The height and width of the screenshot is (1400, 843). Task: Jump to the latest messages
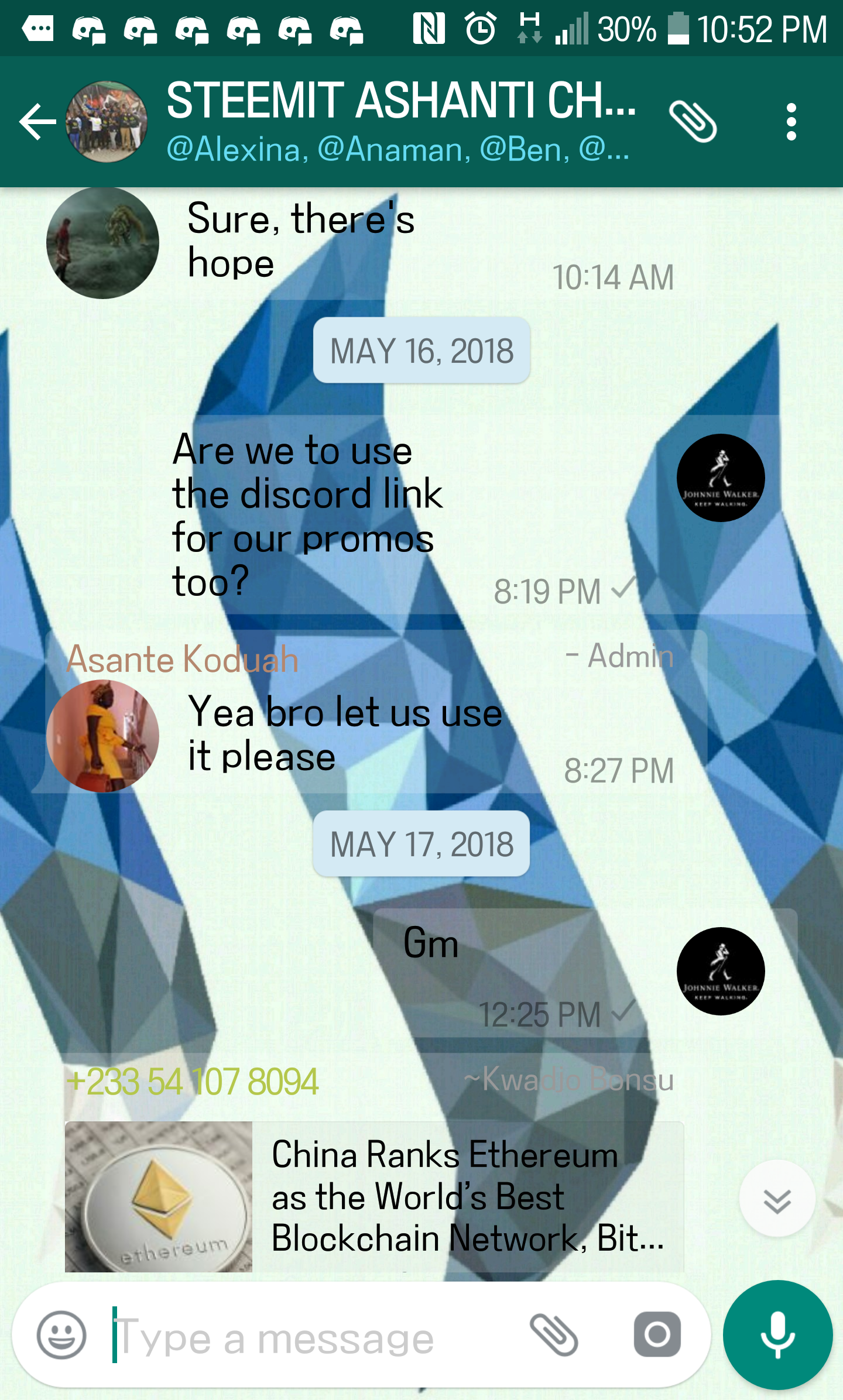click(x=777, y=1198)
